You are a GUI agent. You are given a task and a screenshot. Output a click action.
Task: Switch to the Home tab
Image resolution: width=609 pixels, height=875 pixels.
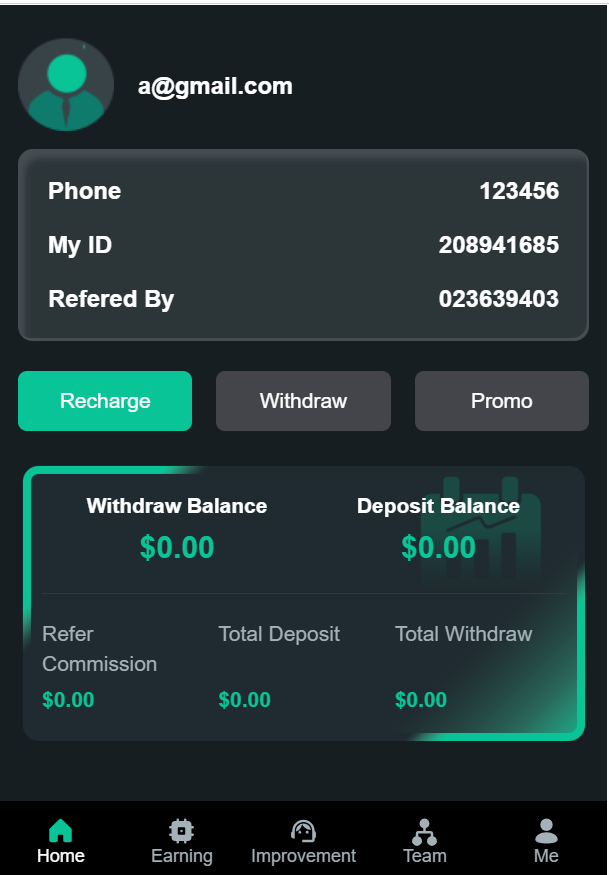(x=61, y=841)
